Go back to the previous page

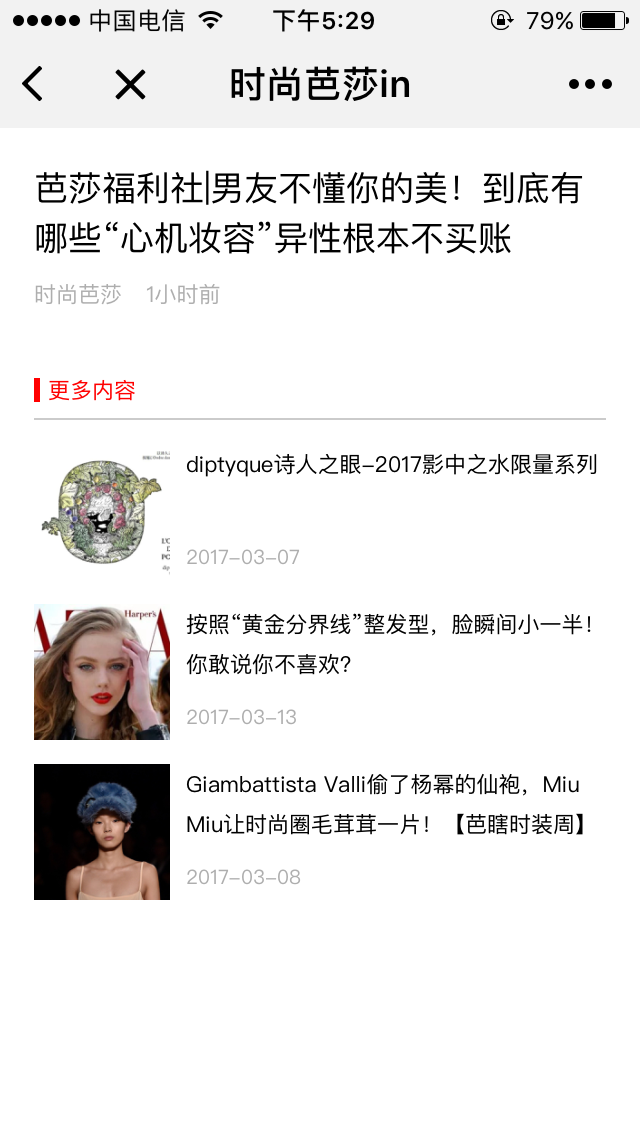pos(33,85)
